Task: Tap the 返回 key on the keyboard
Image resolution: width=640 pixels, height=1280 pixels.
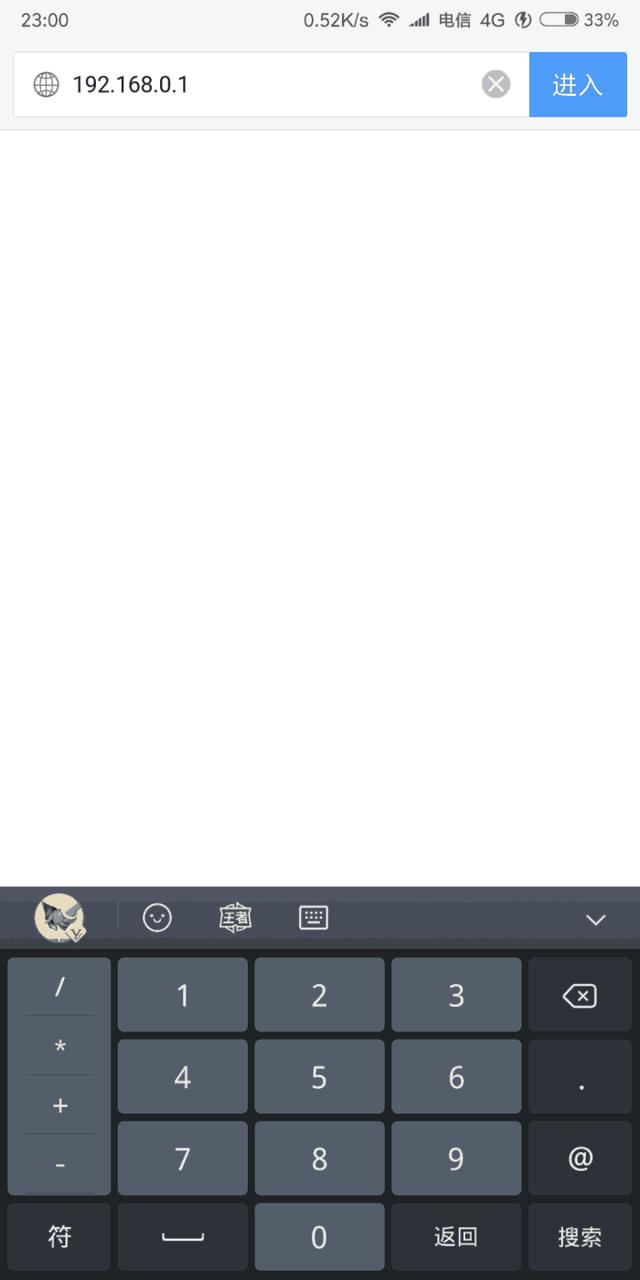Action: click(x=456, y=1237)
